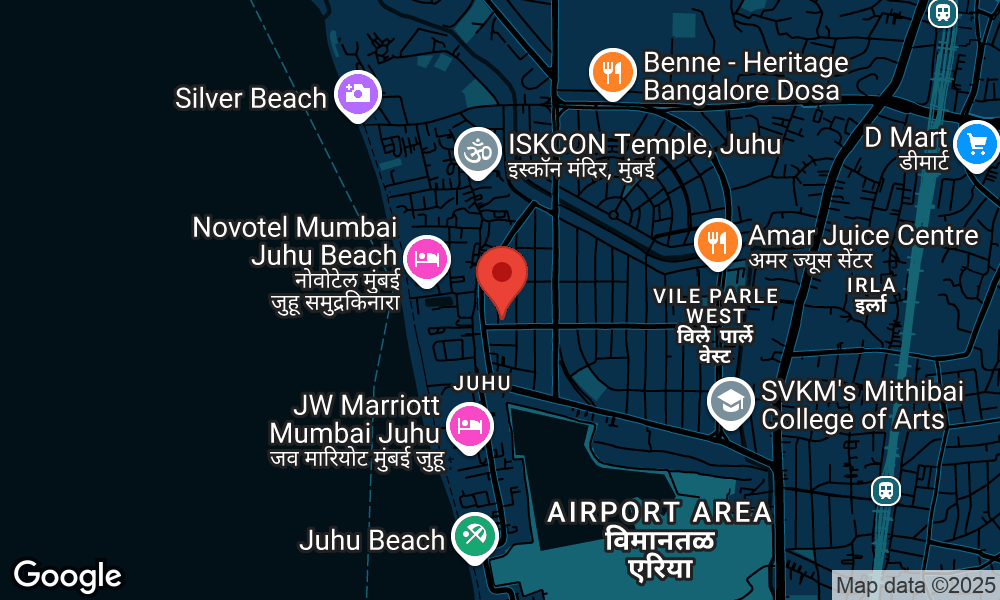Select the D Mart shopping marker
Image resolution: width=1000 pixels, height=600 pixels.
[976, 144]
